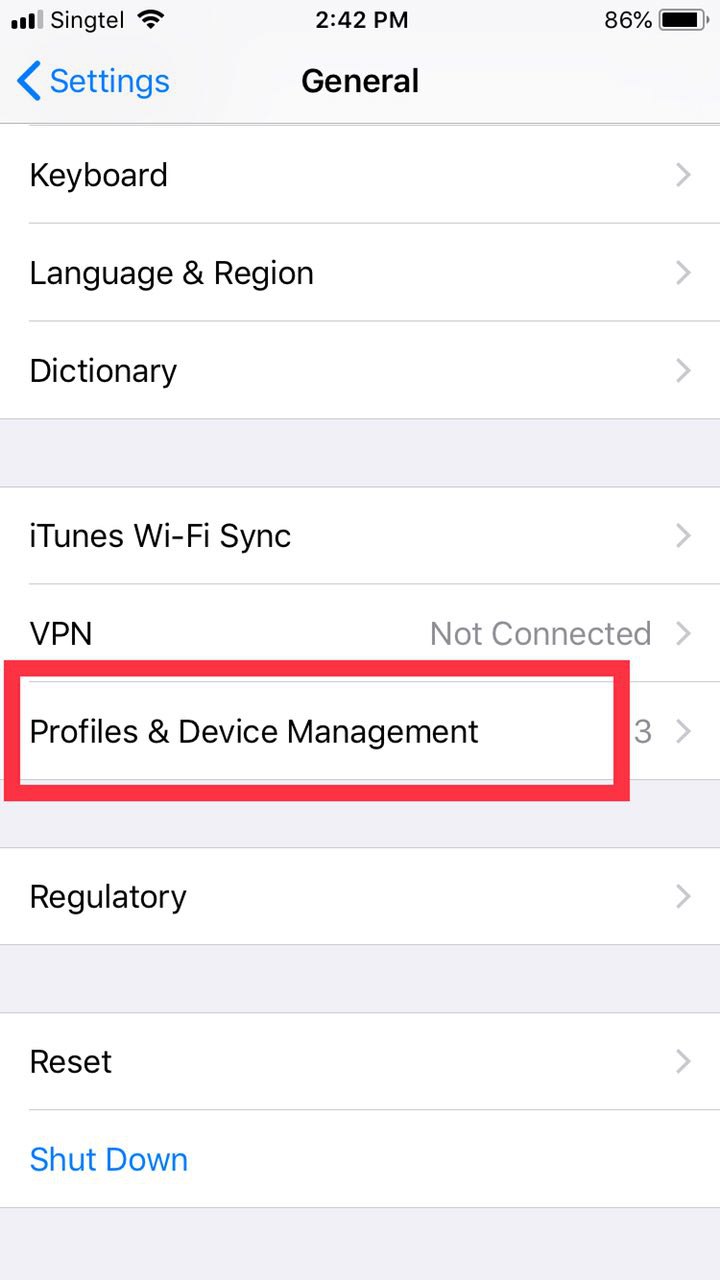Go back to Settings
The height and width of the screenshot is (1280, 720).
tap(94, 81)
